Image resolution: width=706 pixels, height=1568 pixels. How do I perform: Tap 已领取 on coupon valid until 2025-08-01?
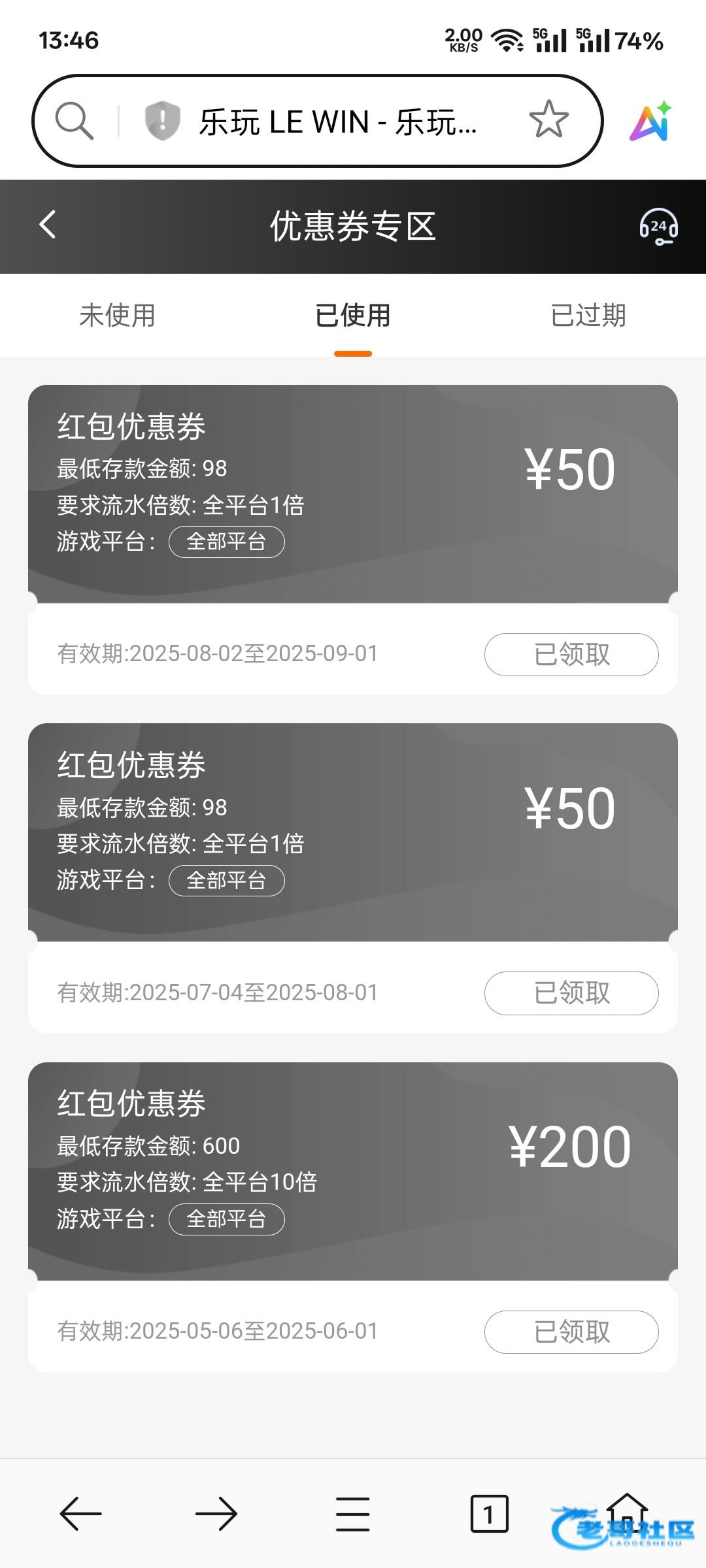pyautogui.click(x=571, y=993)
